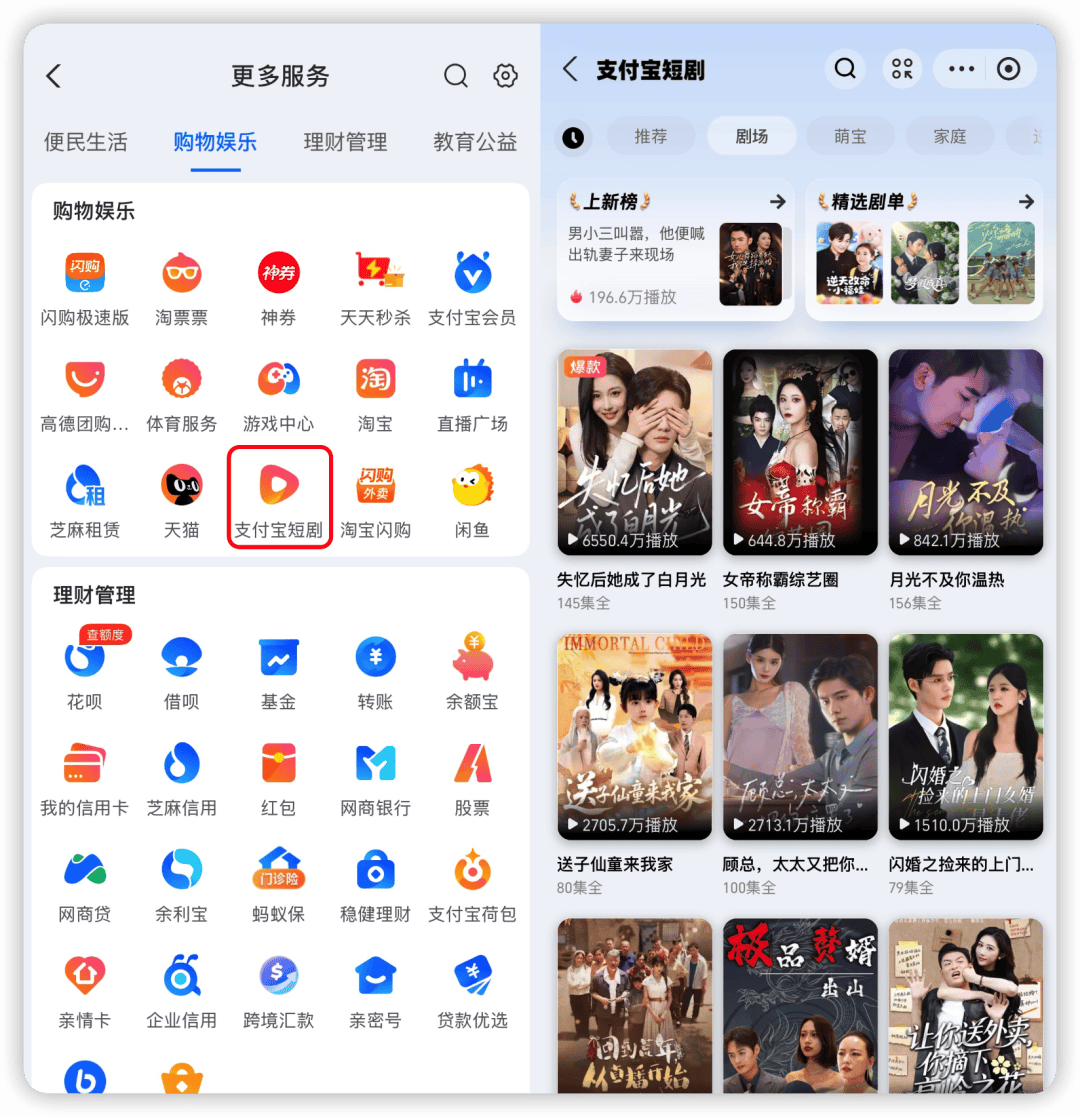Open search on the 更多服务 page
This screenshot has height=1117, width=1080.
456,76
